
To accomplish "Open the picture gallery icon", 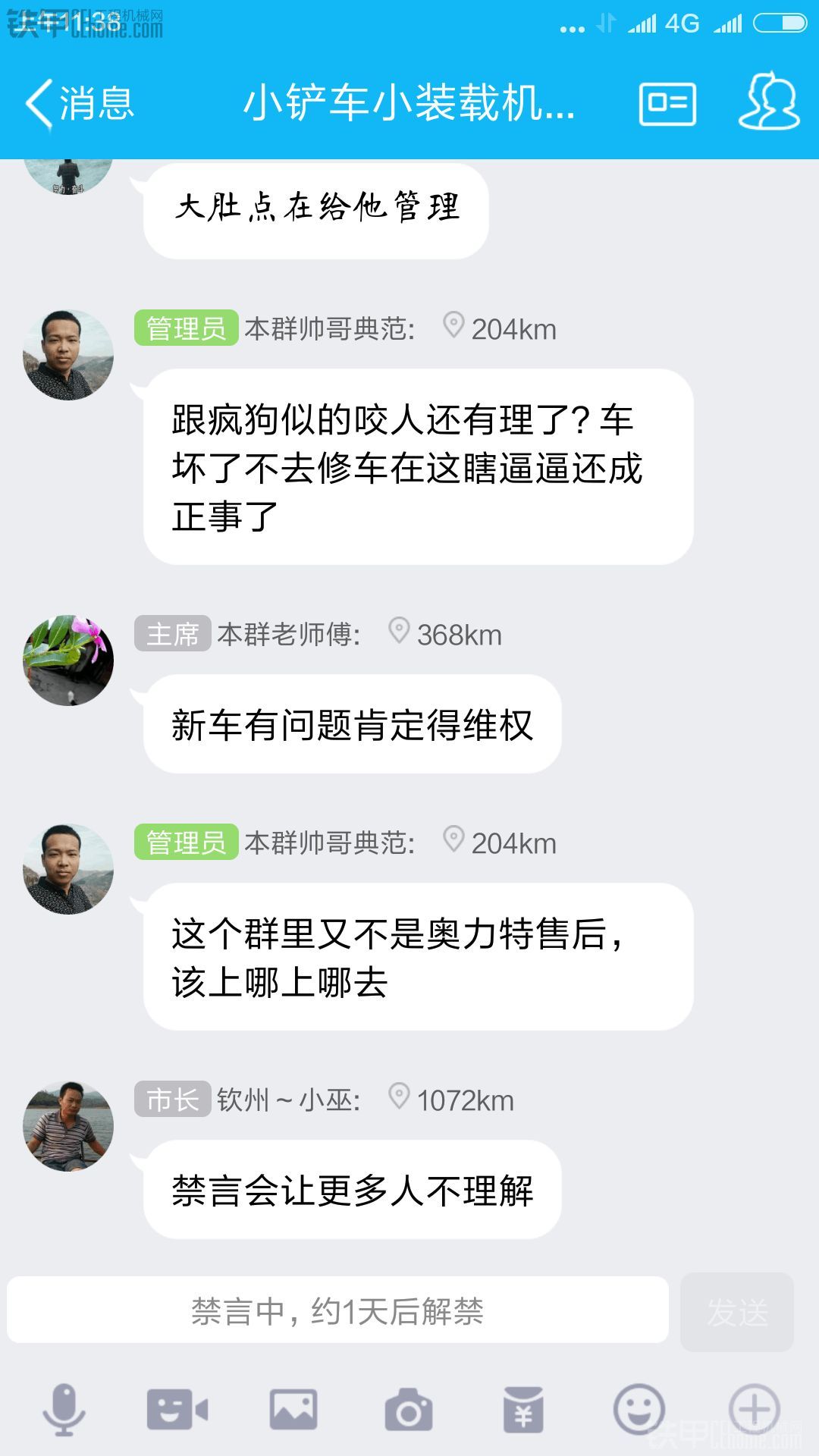I will click(x=293, y=1410).
